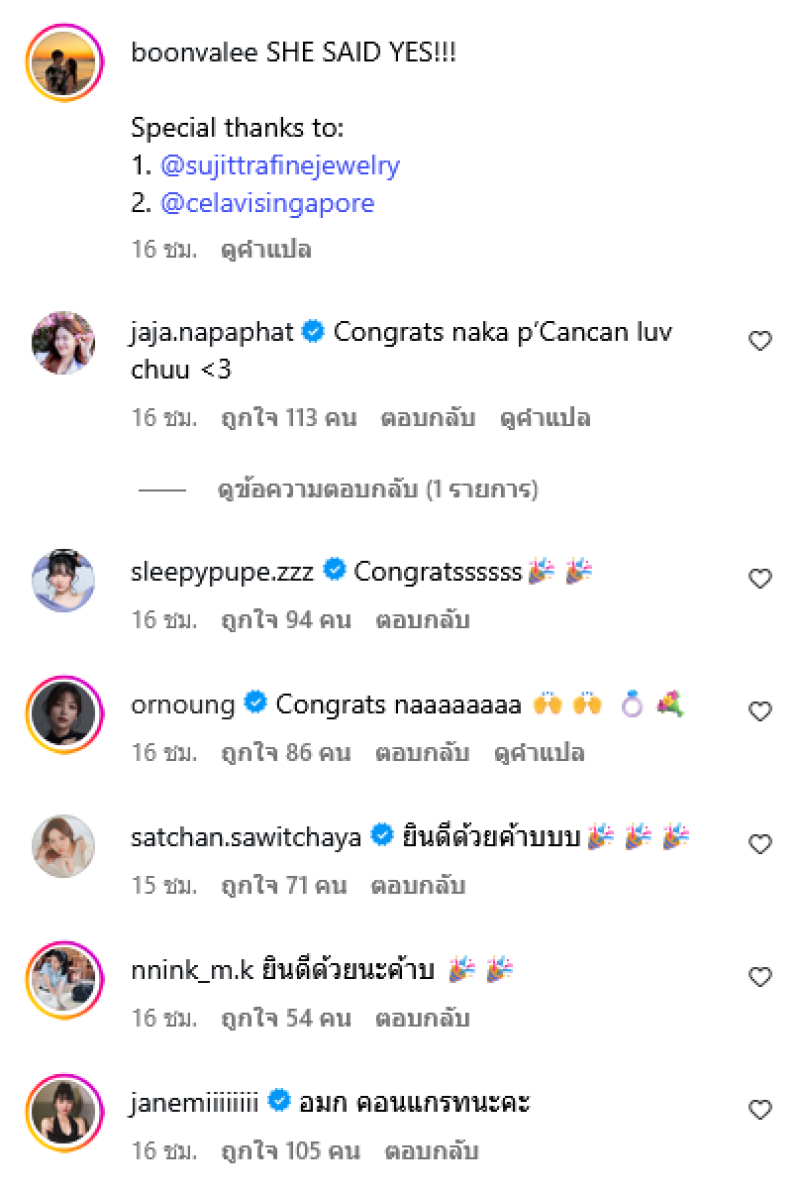This screenshot has height=1195, width=800.
Task: Reply to janemiiiiiiii's comment
Action: [431, 1151]
